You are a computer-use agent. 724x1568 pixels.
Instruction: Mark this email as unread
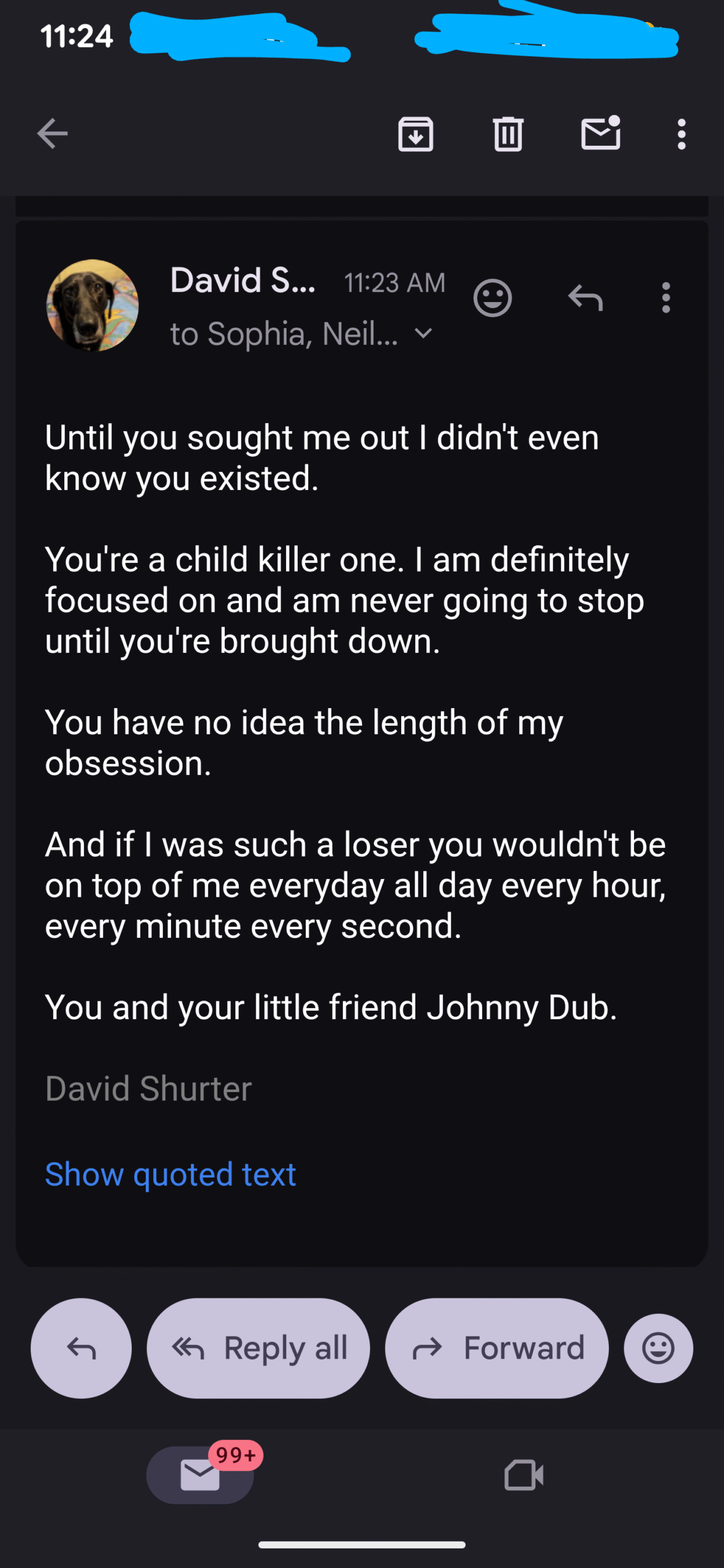(600, 134)
